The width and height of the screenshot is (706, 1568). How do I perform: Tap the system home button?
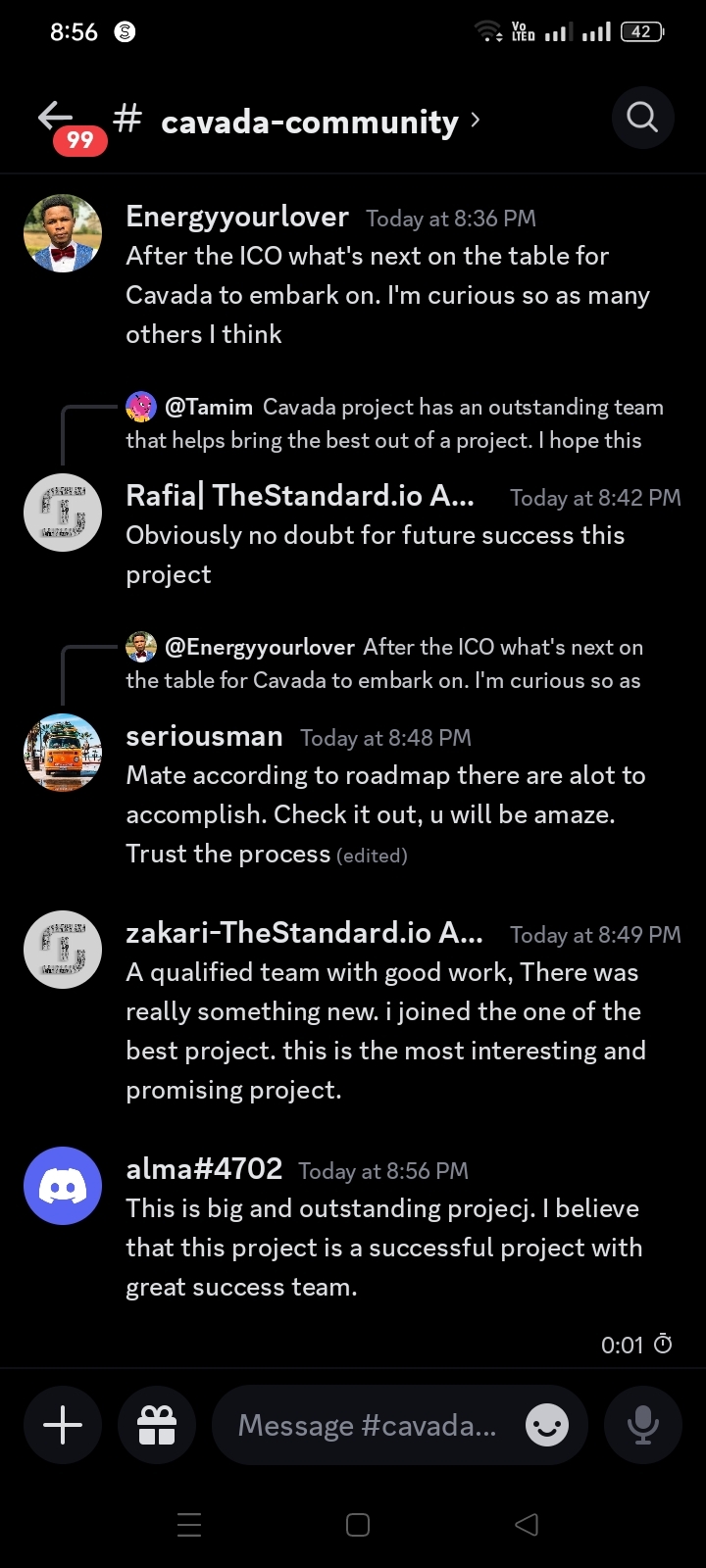[x=358, y=1525]
